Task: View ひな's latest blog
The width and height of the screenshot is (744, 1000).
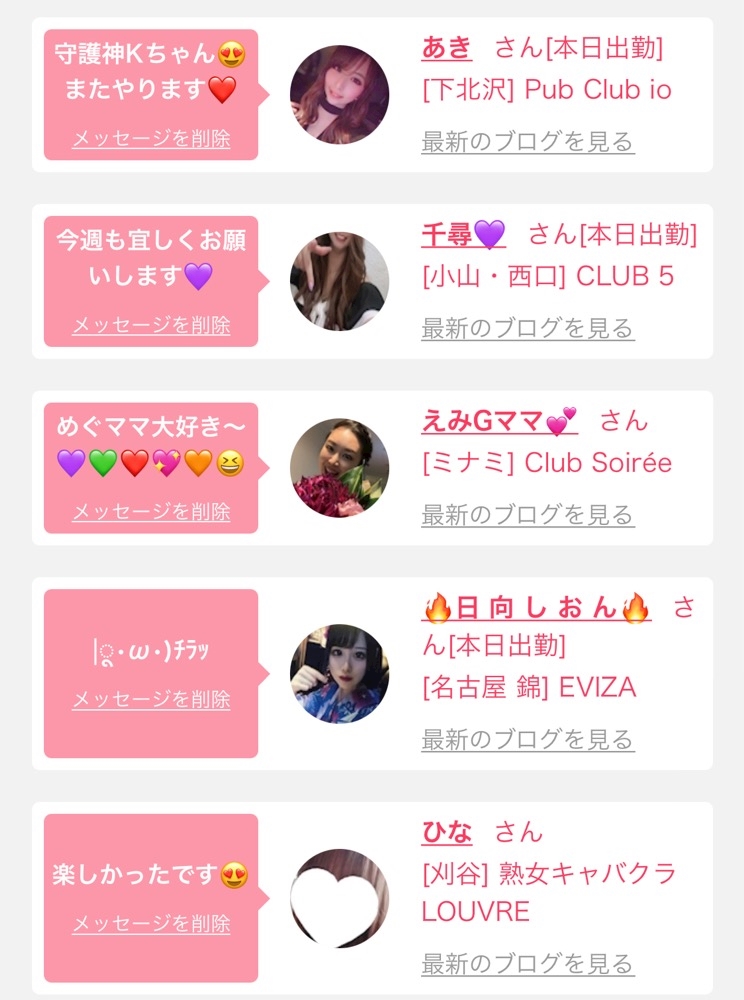Action: coord(528,964)
